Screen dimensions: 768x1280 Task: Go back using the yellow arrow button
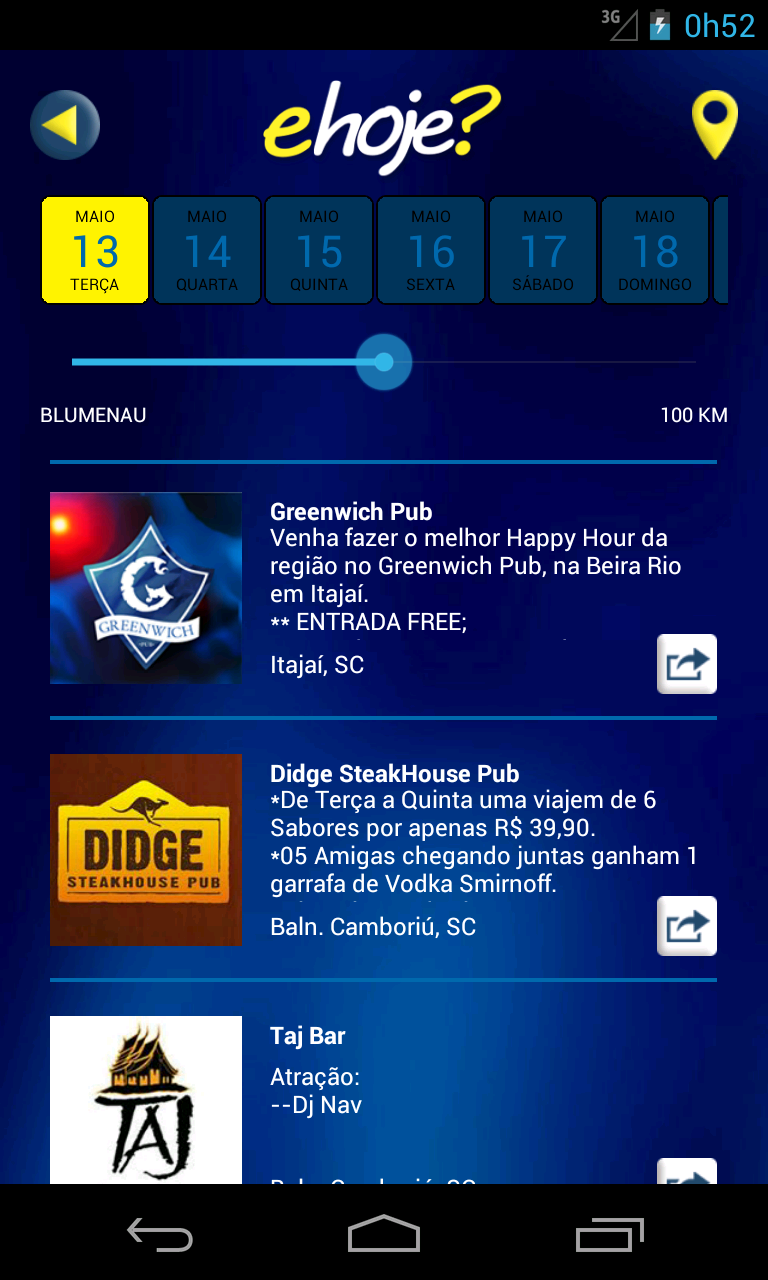click(65, 126)
